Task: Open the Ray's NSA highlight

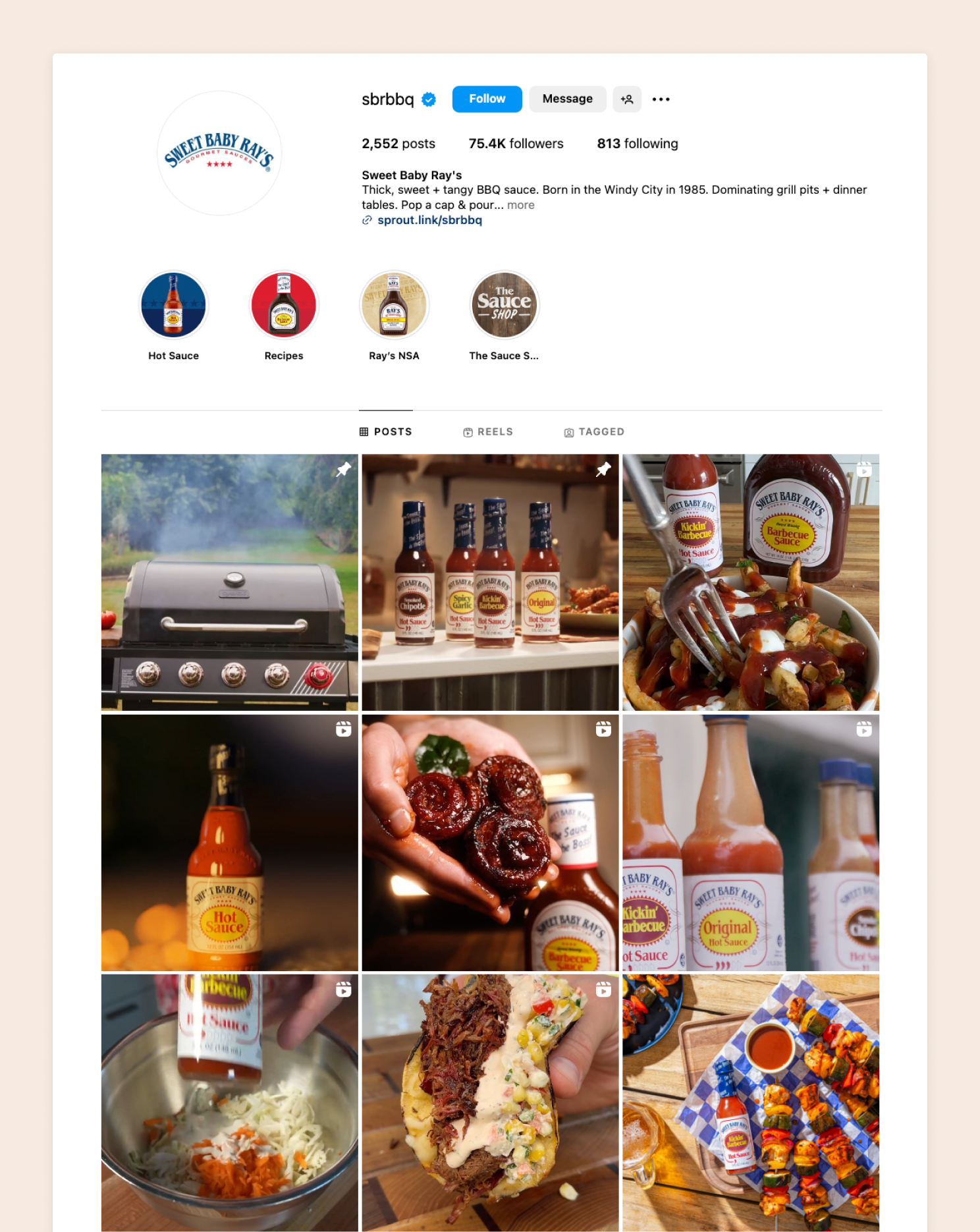Action: [x=394, y=306]
